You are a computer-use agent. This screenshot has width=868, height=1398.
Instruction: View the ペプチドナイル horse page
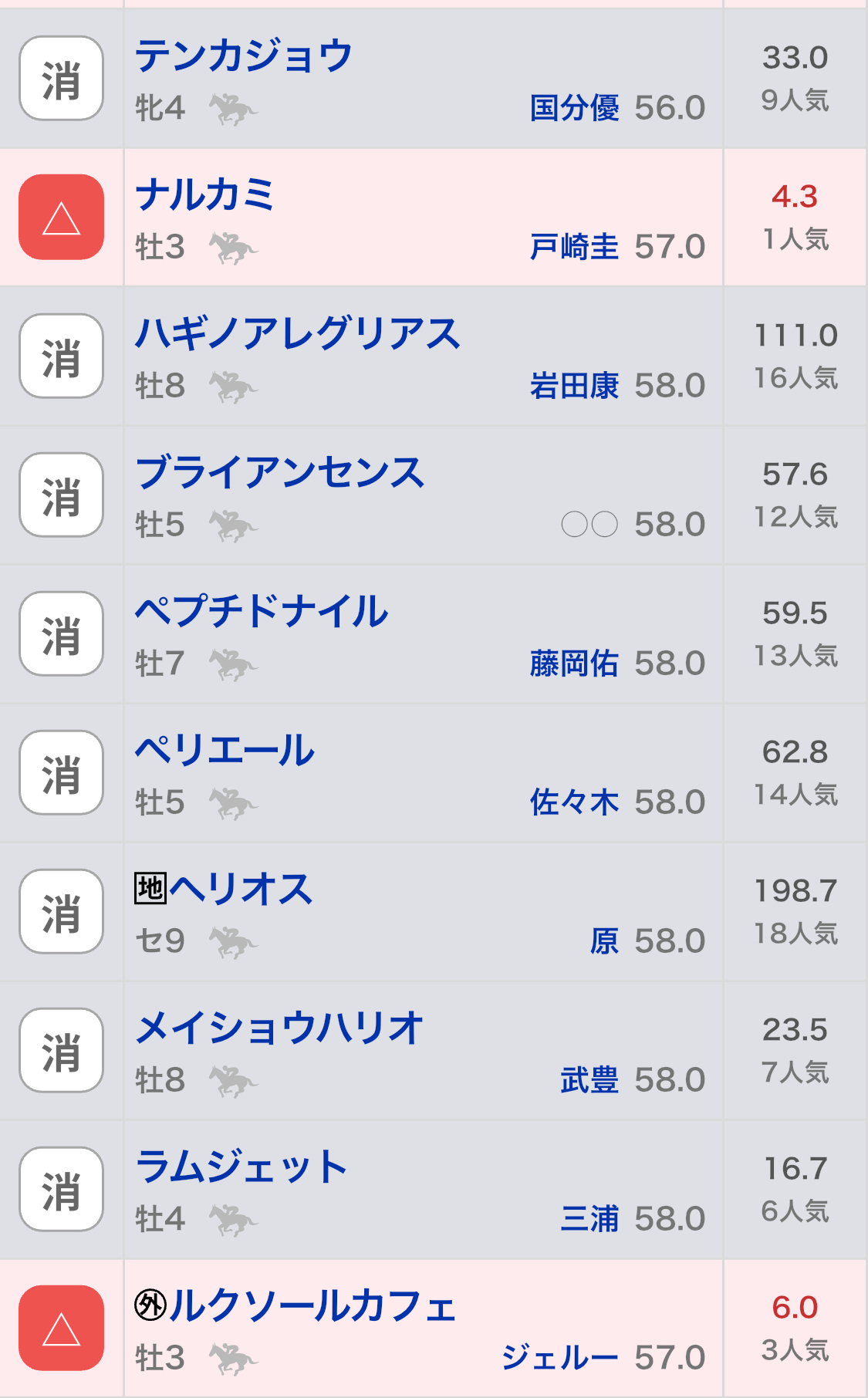(x=262, y=612)
